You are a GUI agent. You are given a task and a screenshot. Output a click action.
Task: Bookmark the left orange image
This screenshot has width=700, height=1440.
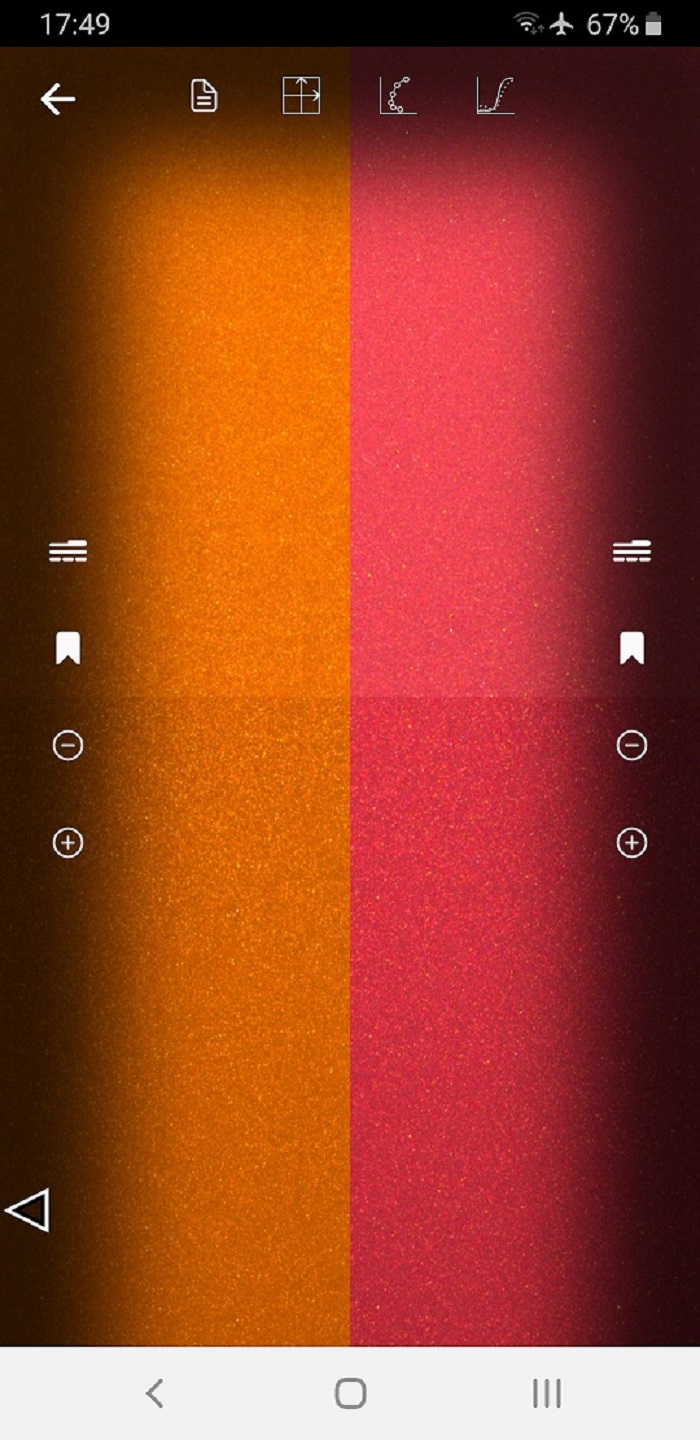tap(68, 648)
